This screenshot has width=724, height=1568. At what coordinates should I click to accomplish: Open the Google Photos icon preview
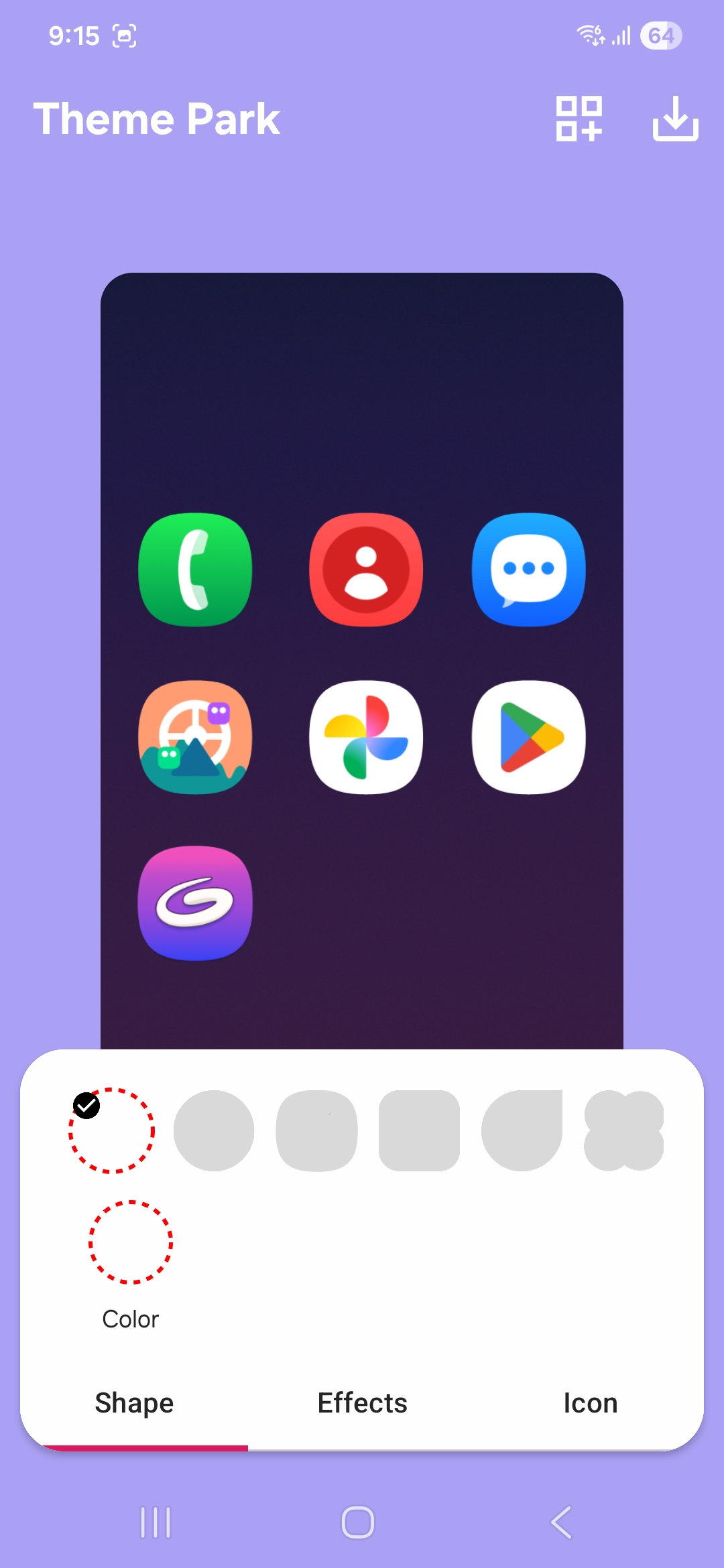pos(366,736)
